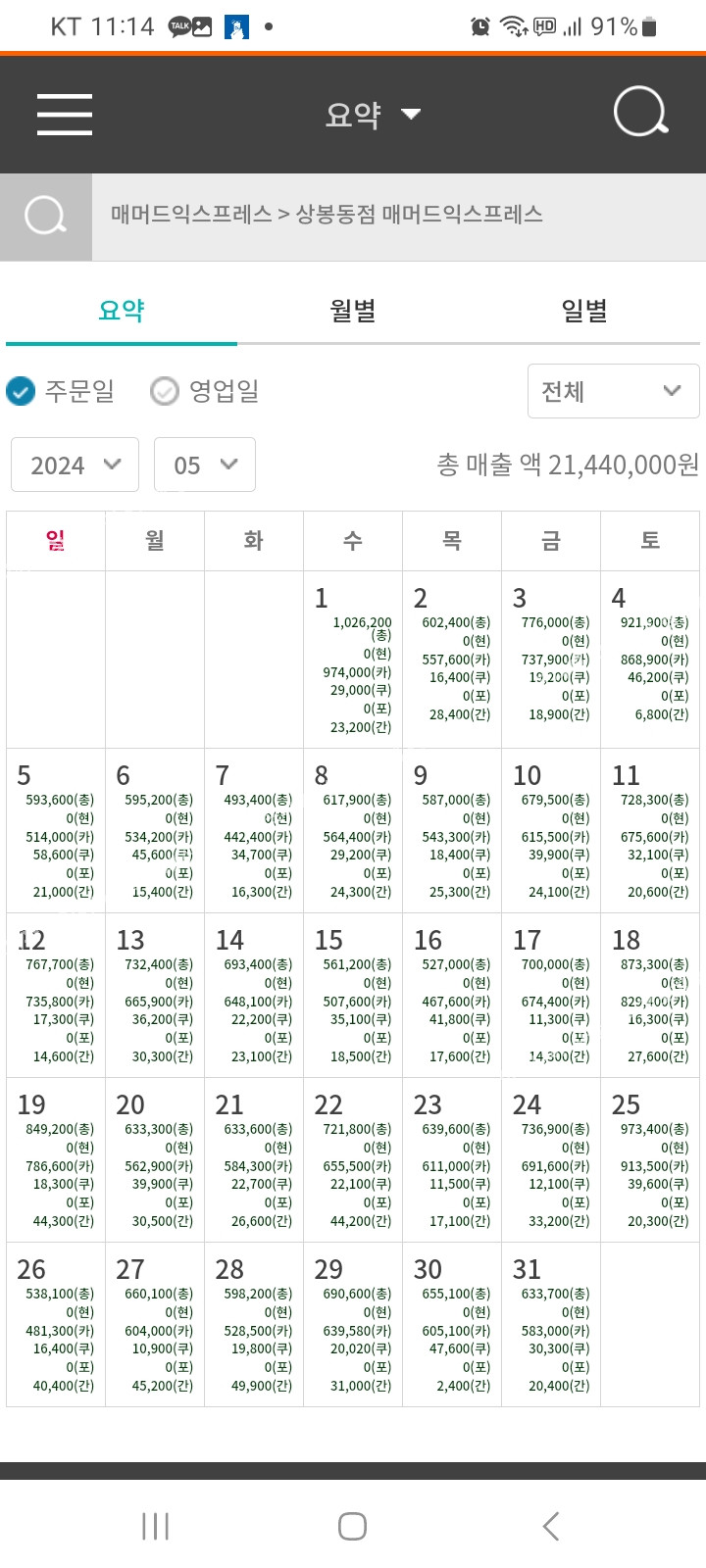This screenshot has width=706, height=1568.
Task: Switch to the 월별 tab
Action: point(353,312)
